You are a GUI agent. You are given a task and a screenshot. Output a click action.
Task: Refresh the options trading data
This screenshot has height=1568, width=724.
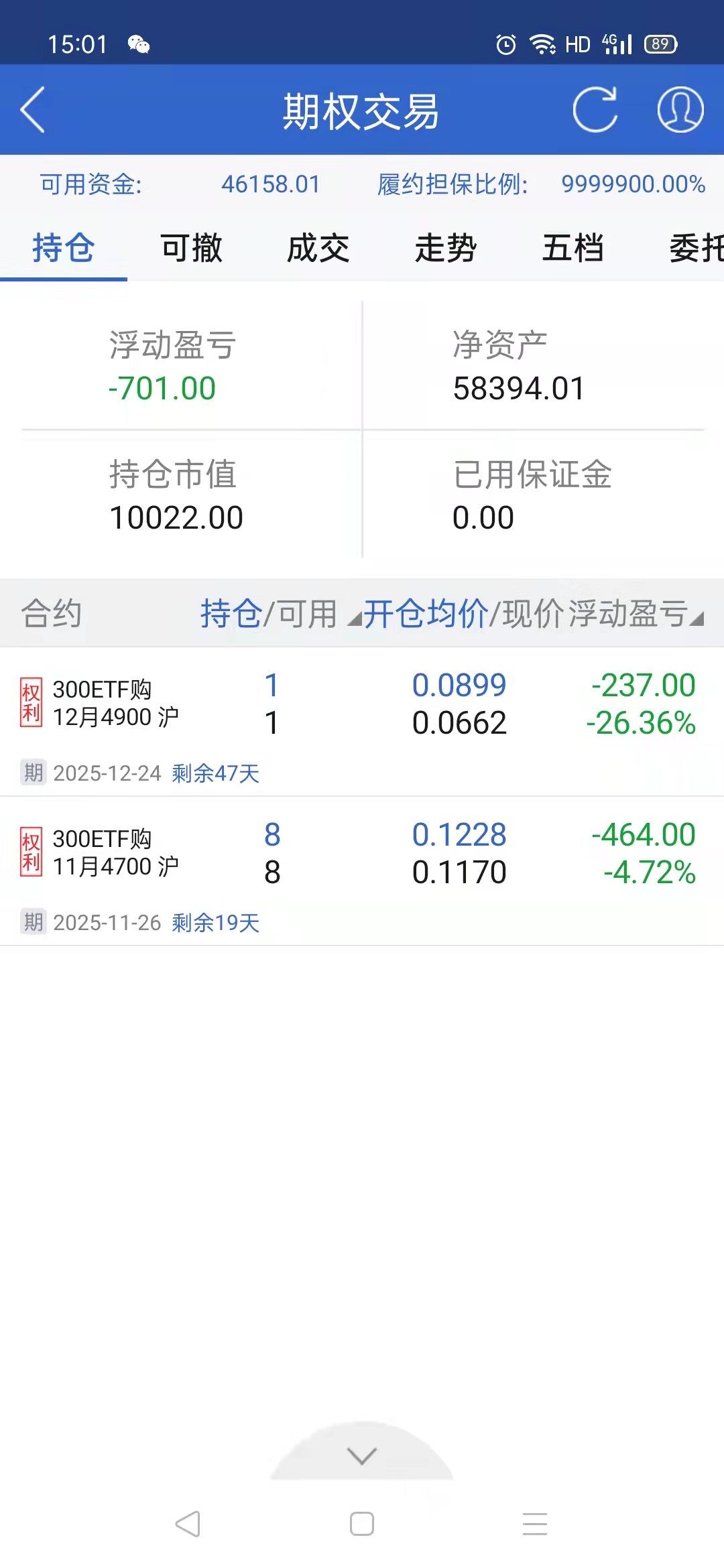[595, 110]
